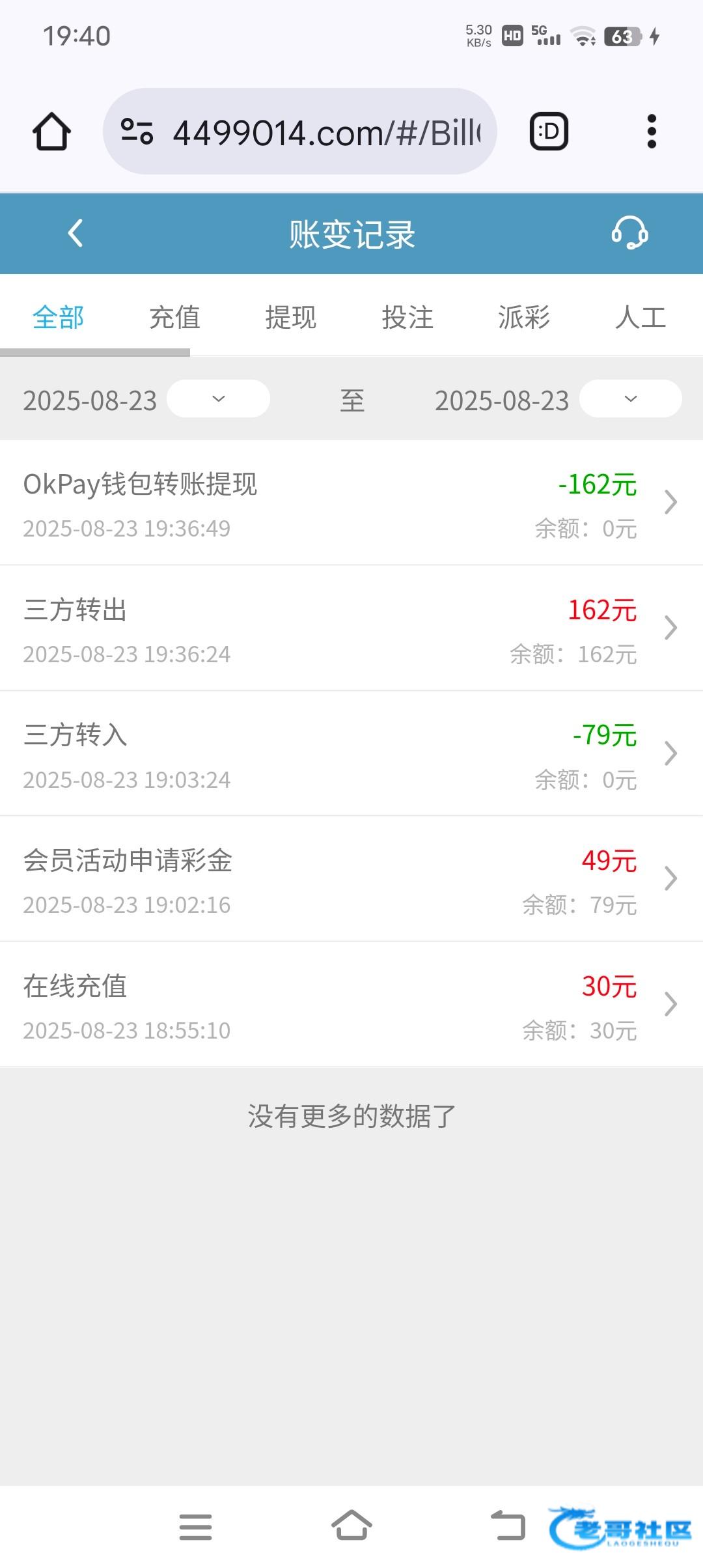Screen dimensions: 703x1568
Task: Switch to the 人工 tab
Action: 641,318
